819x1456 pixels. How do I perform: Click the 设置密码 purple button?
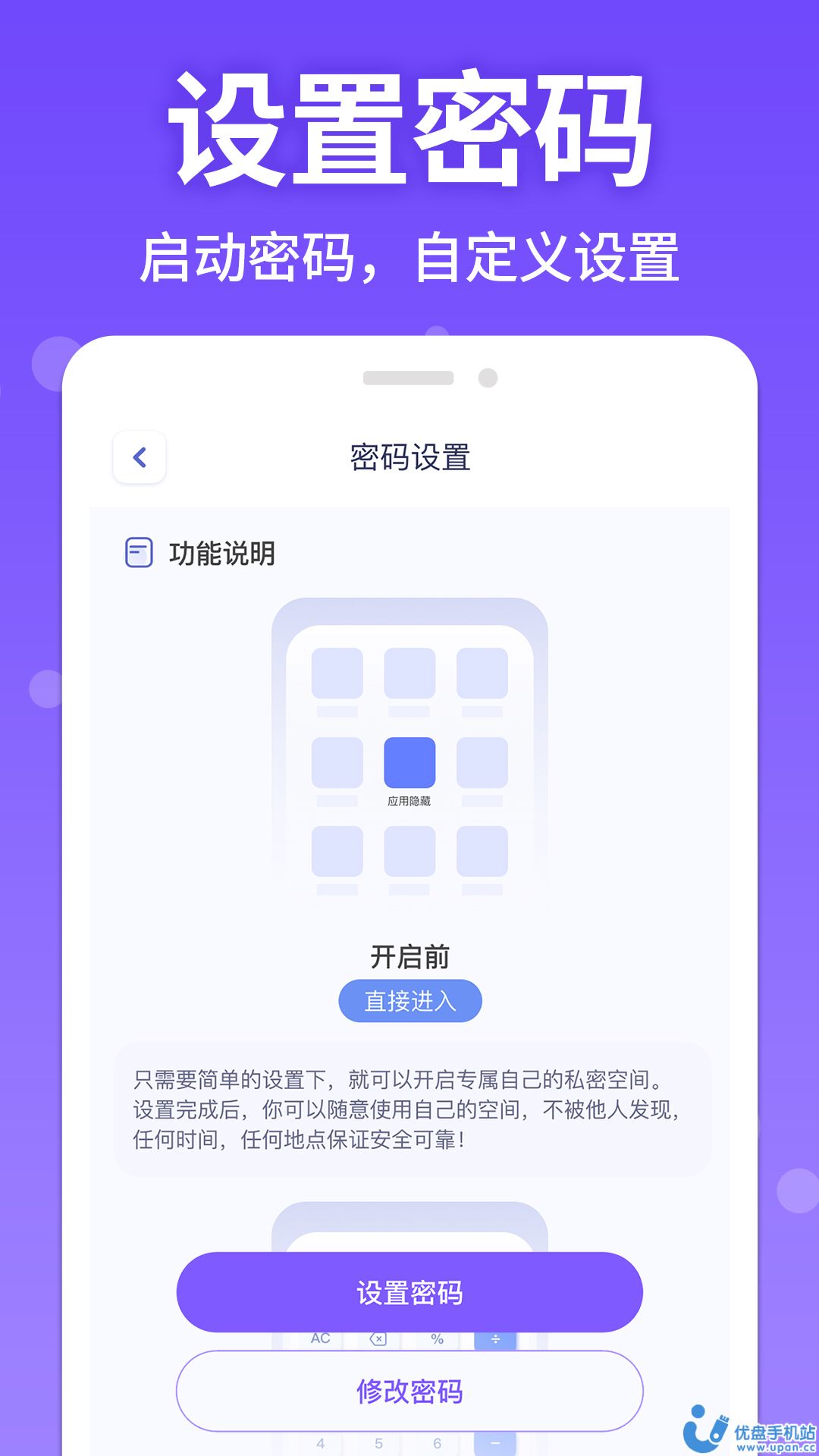(409, 1293)
